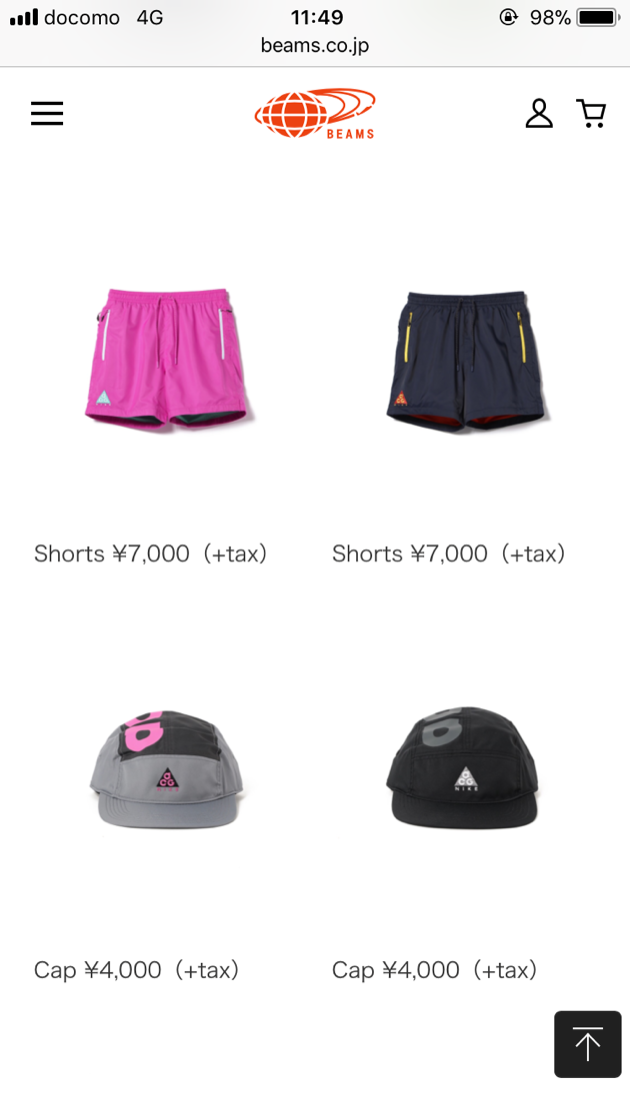This screenshot has width=630, height=1120.
Task: Go to BEAMS home via logo
Action: 315,113
